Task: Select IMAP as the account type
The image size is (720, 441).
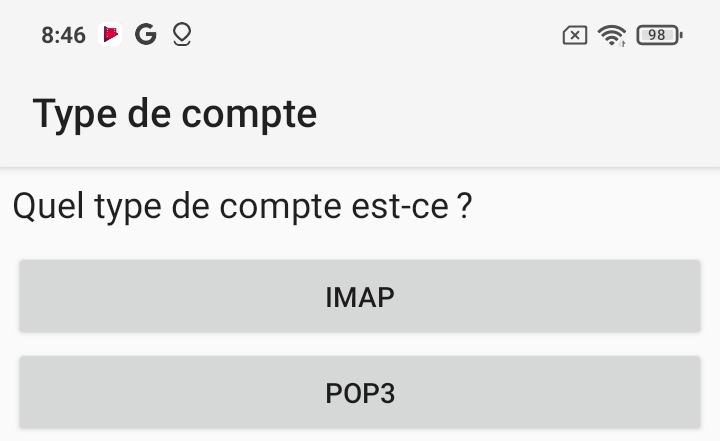Action: [x=360, y=296]
